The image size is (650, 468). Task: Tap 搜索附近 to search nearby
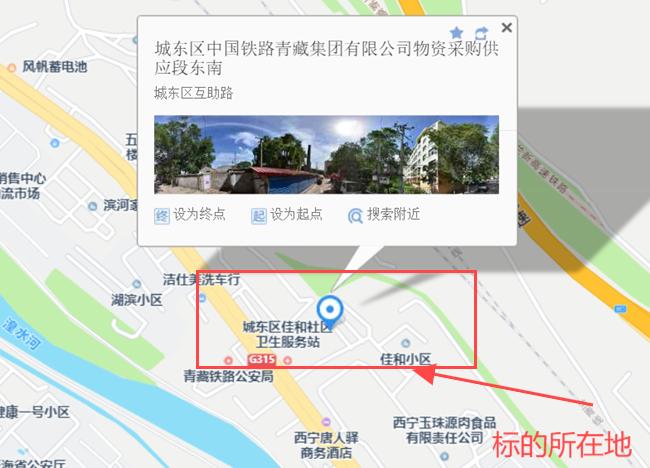click(x=384, y=214)
